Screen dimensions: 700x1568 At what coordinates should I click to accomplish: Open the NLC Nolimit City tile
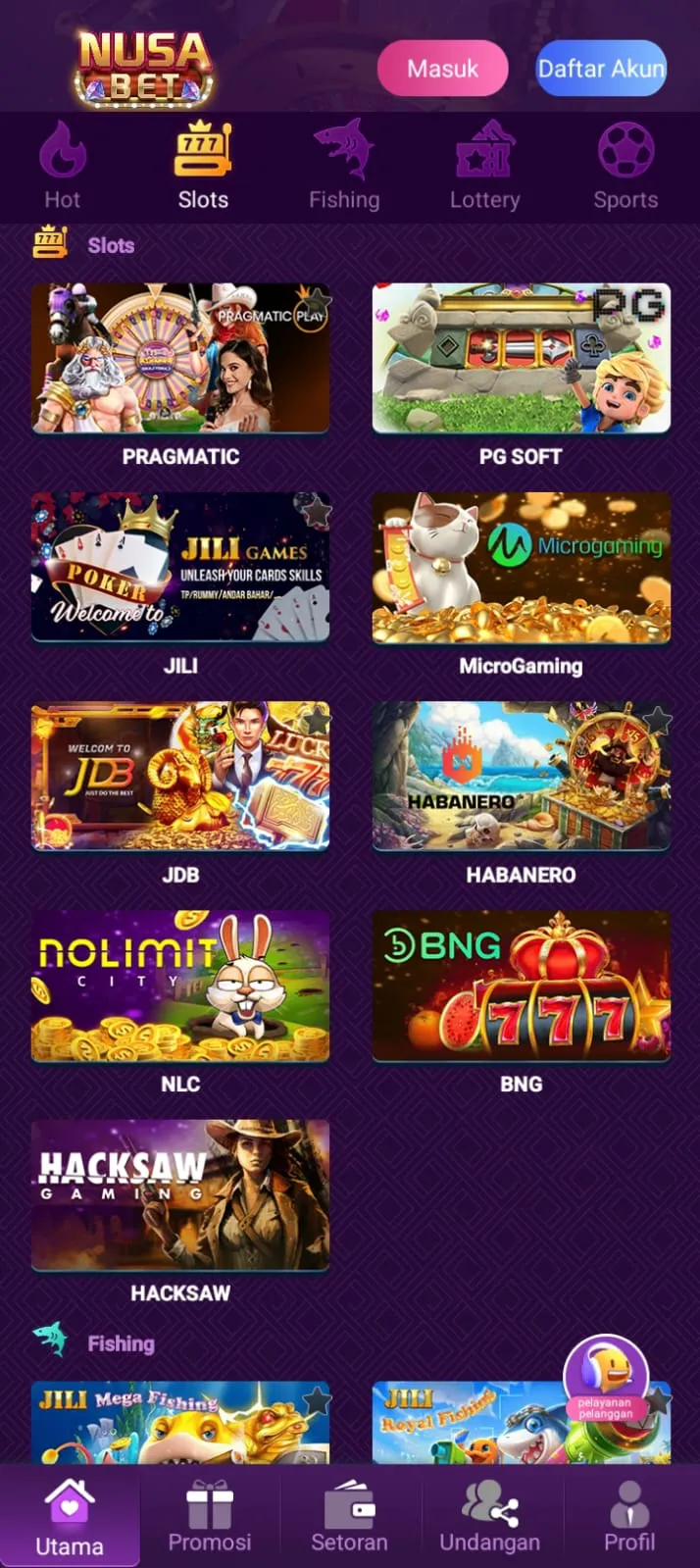(180, 986)
